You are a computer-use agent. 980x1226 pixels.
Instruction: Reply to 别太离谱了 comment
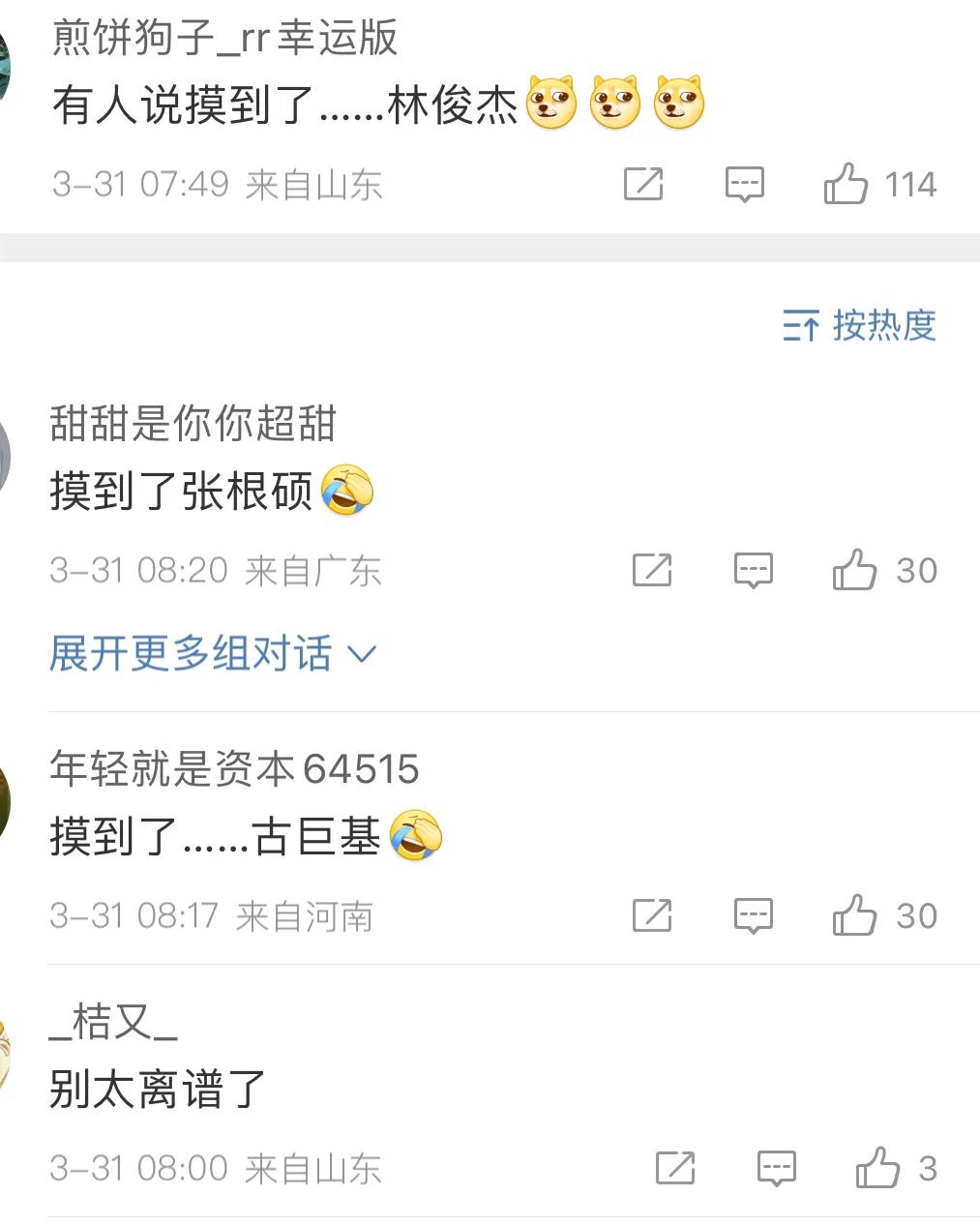tap(776, 1168)
